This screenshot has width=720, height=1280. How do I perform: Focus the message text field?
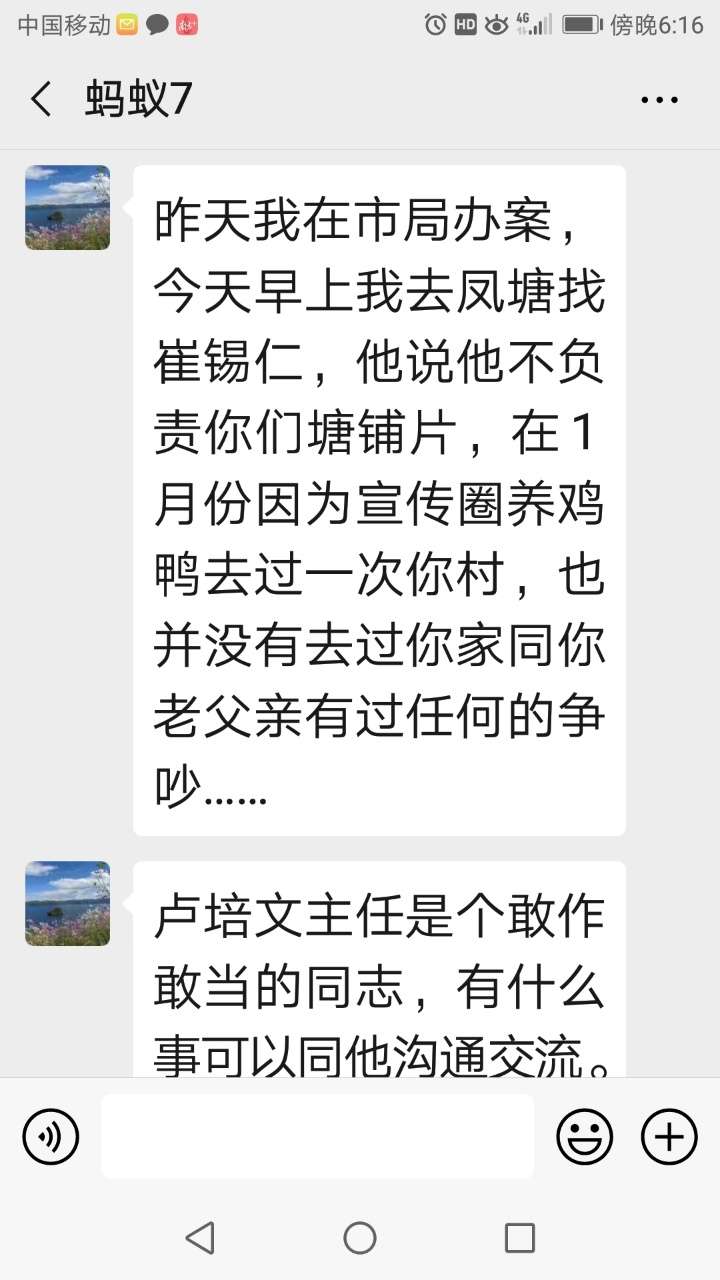pos(317,1136)
